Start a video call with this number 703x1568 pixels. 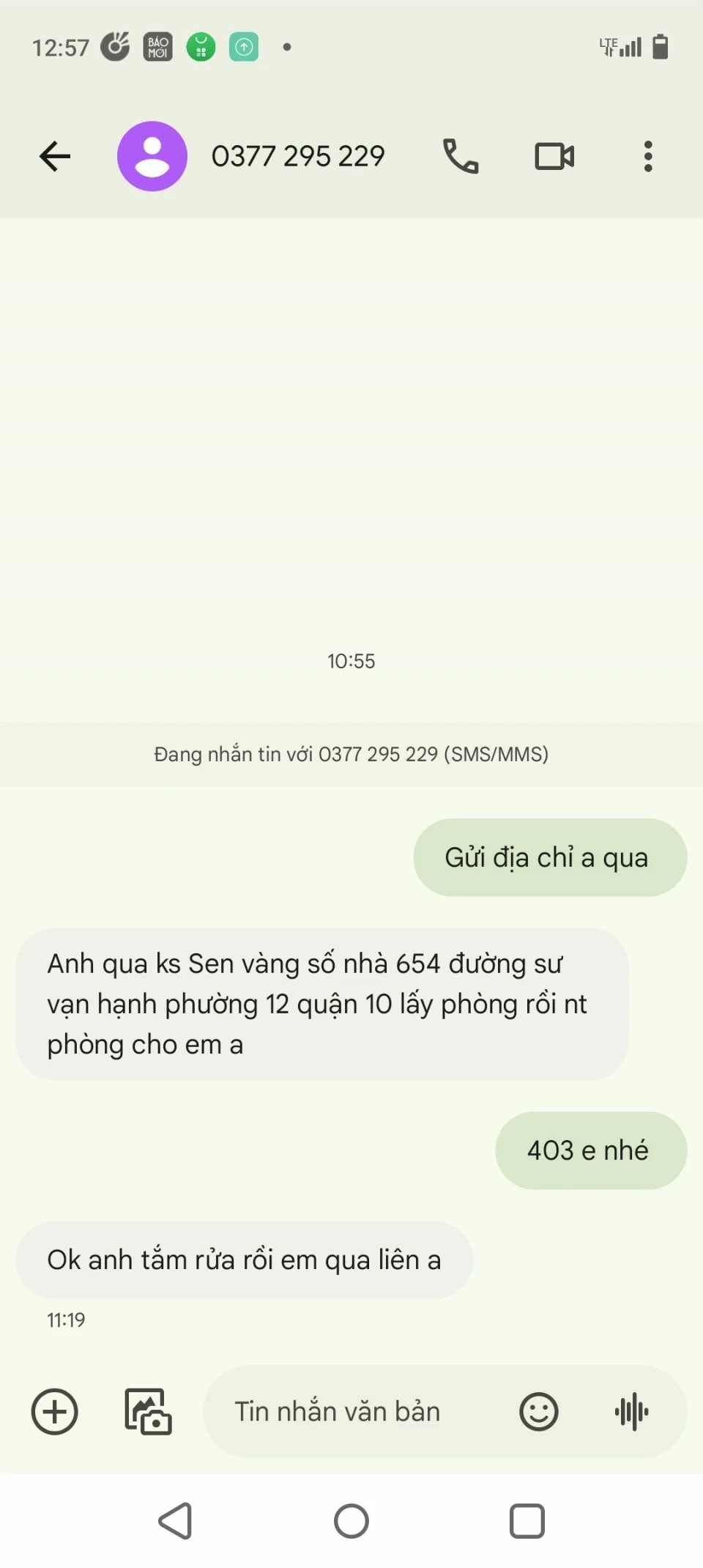[554, 156]
